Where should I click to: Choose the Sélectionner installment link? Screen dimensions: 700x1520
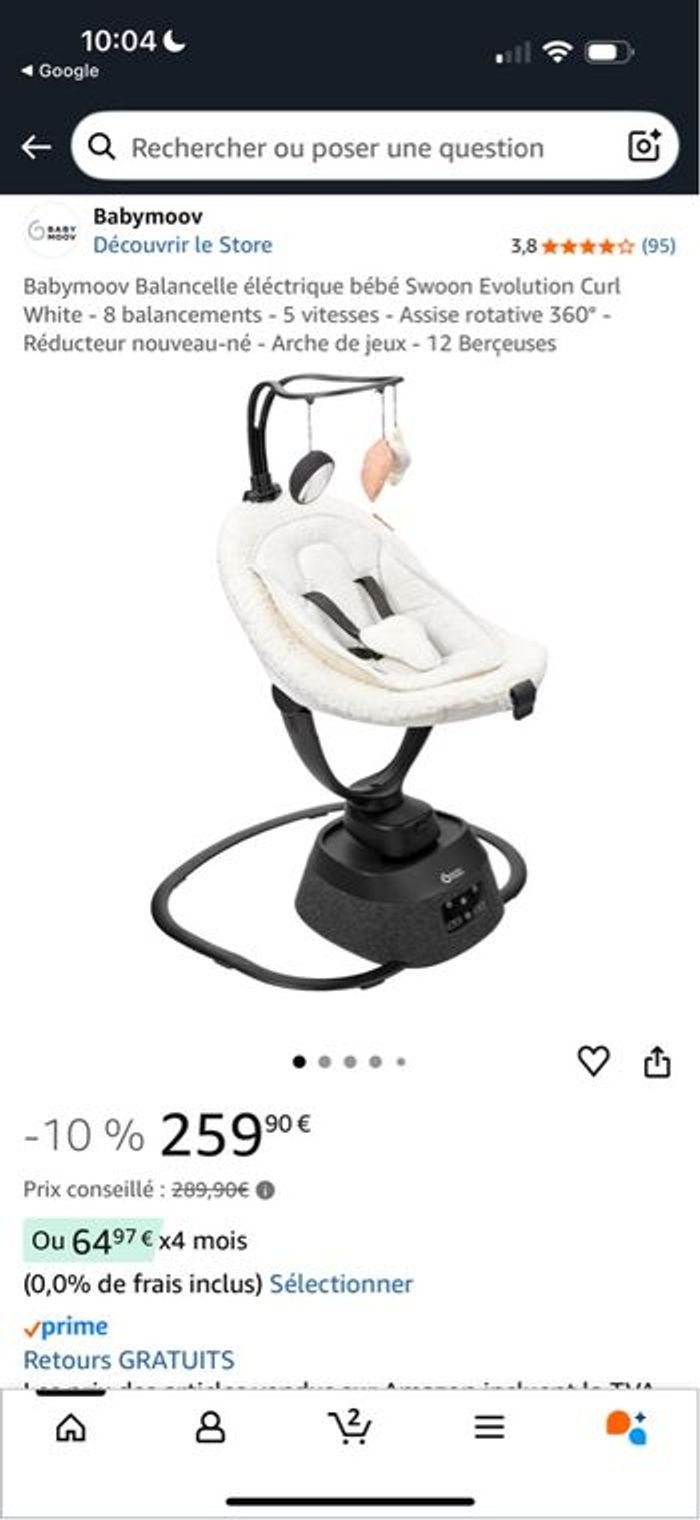[341, 1283]
